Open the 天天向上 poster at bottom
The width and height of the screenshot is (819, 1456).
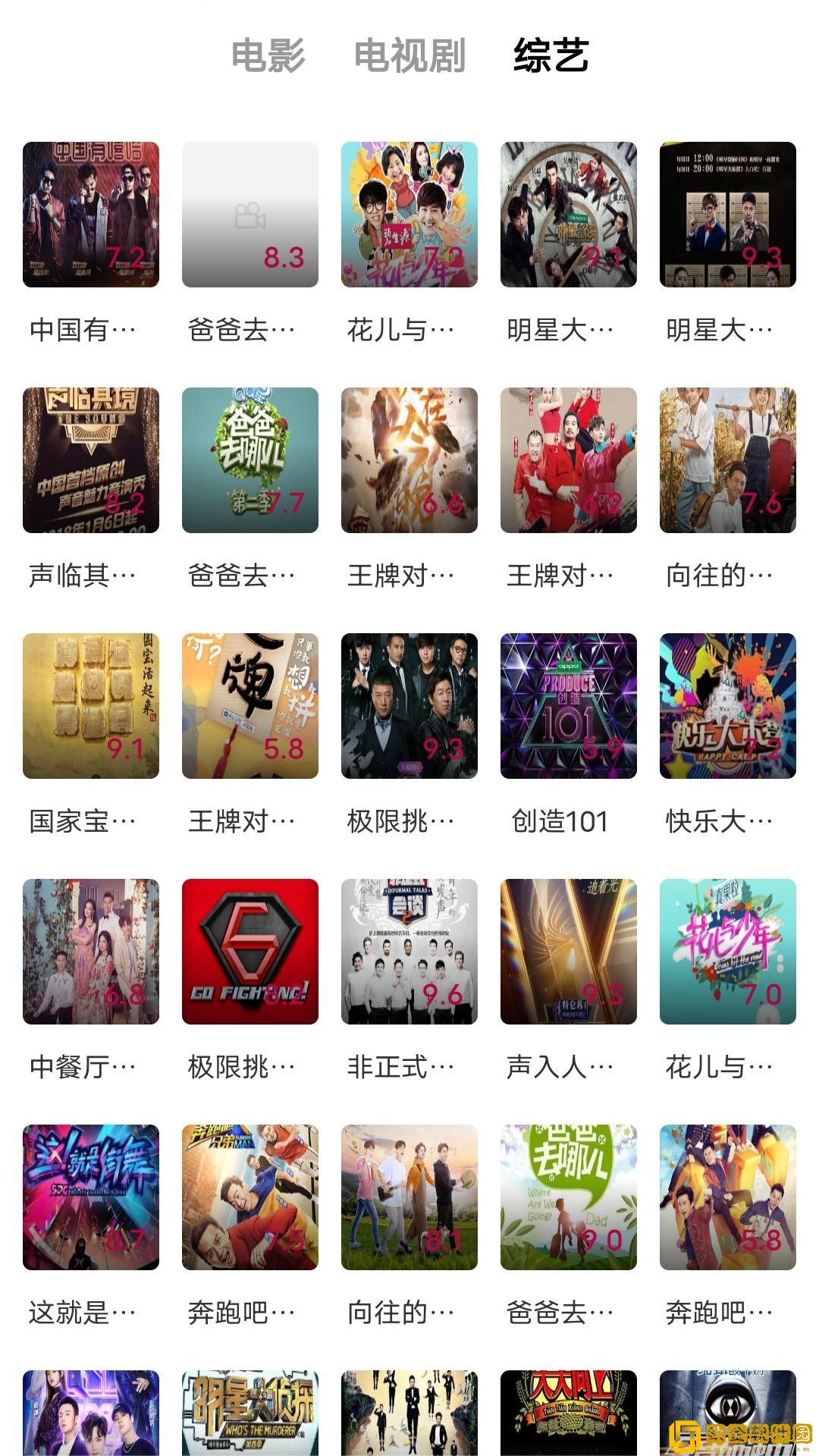tap(567, 1418)
